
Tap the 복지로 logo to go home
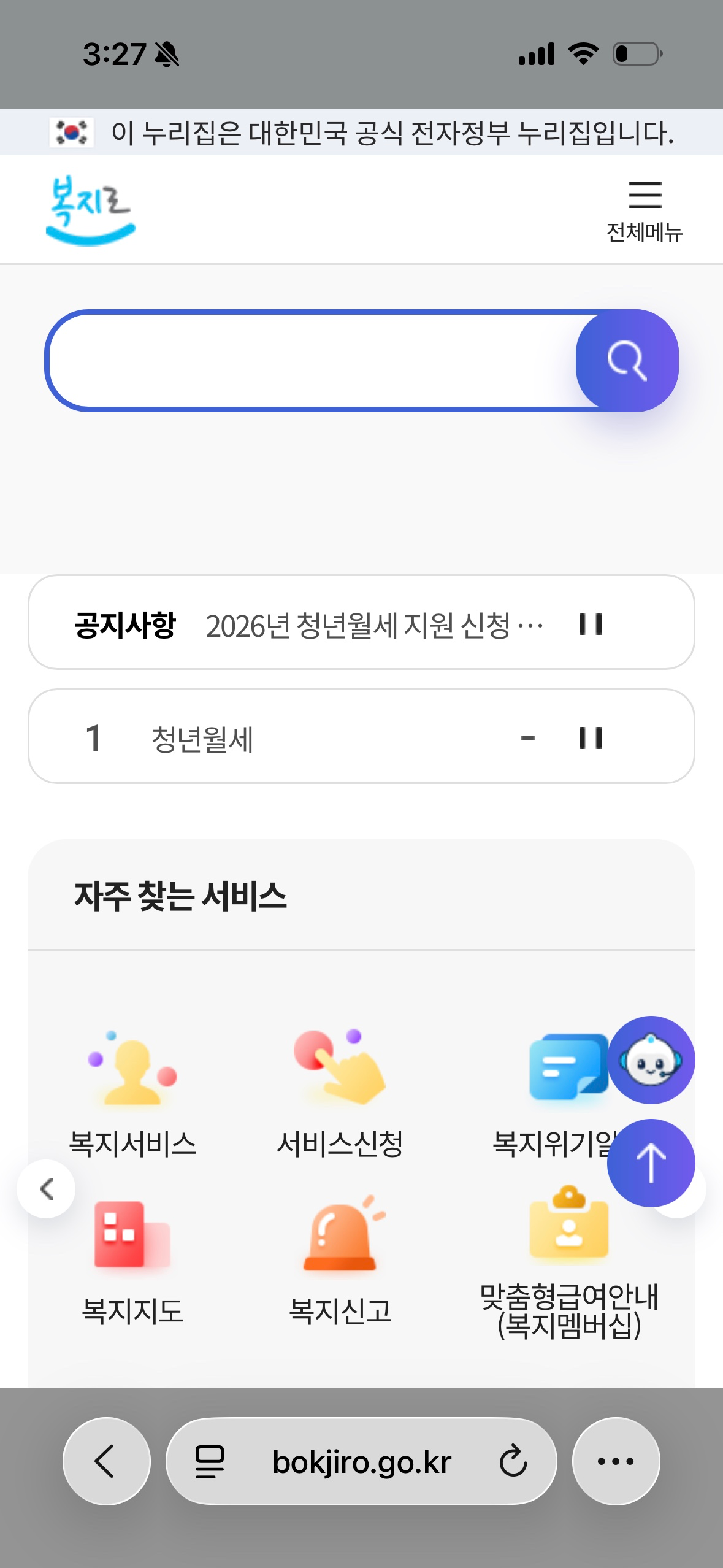[x=91, y=210]
